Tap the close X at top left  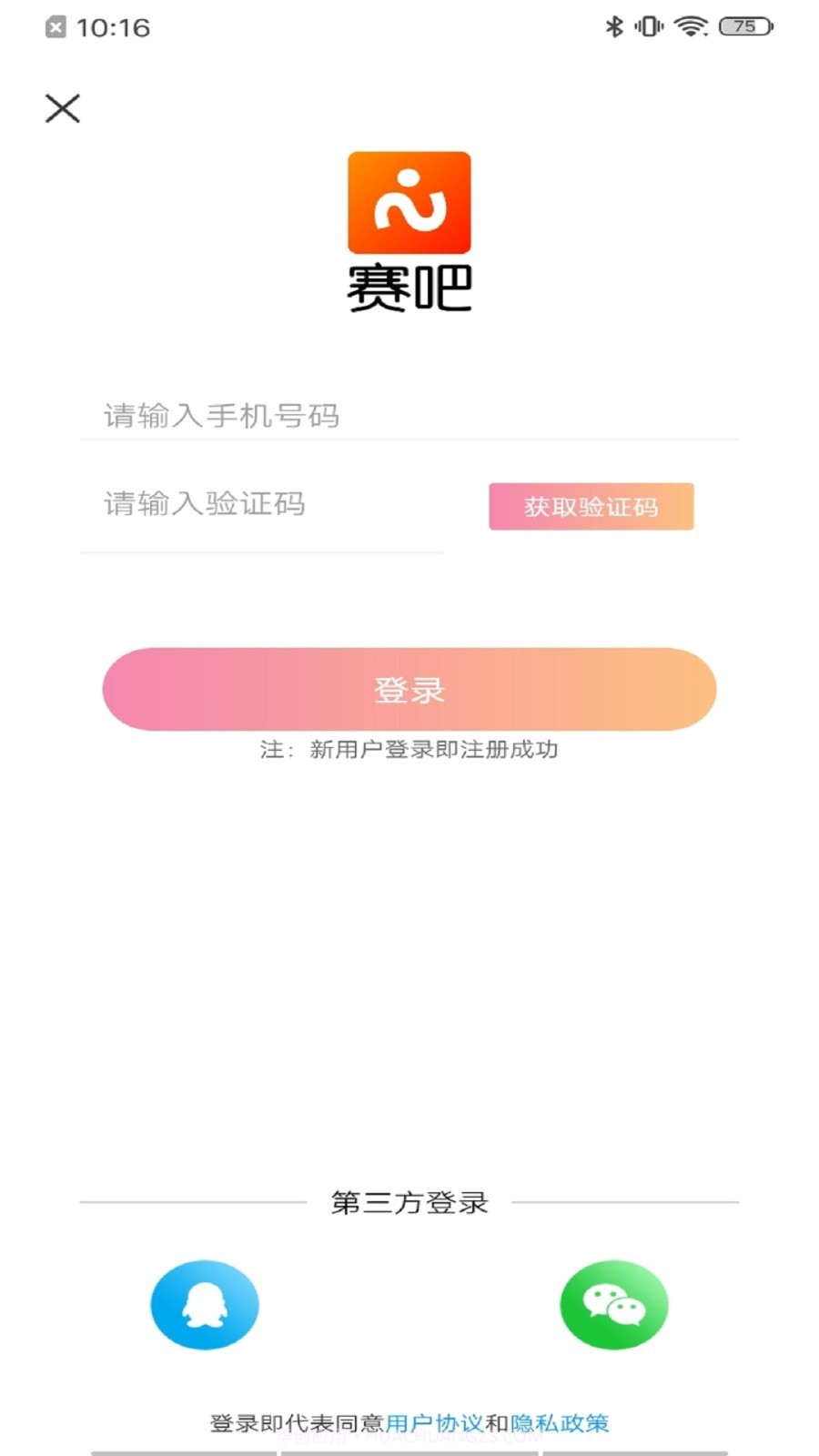[x=62, y=107]
